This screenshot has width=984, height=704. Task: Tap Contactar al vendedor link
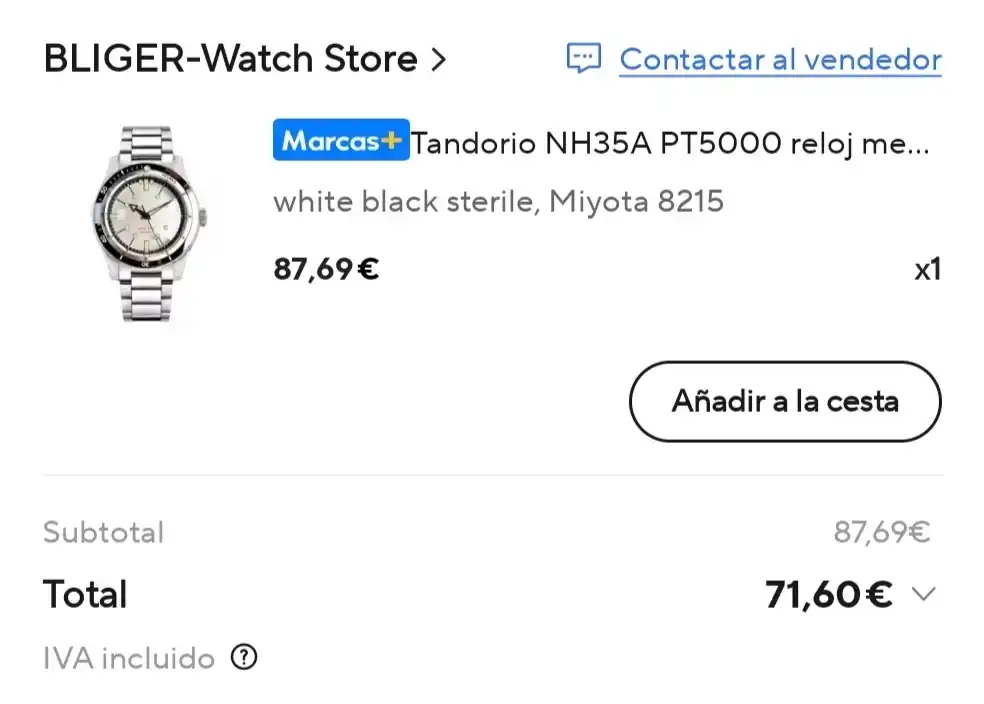click(x=780, y=59)
